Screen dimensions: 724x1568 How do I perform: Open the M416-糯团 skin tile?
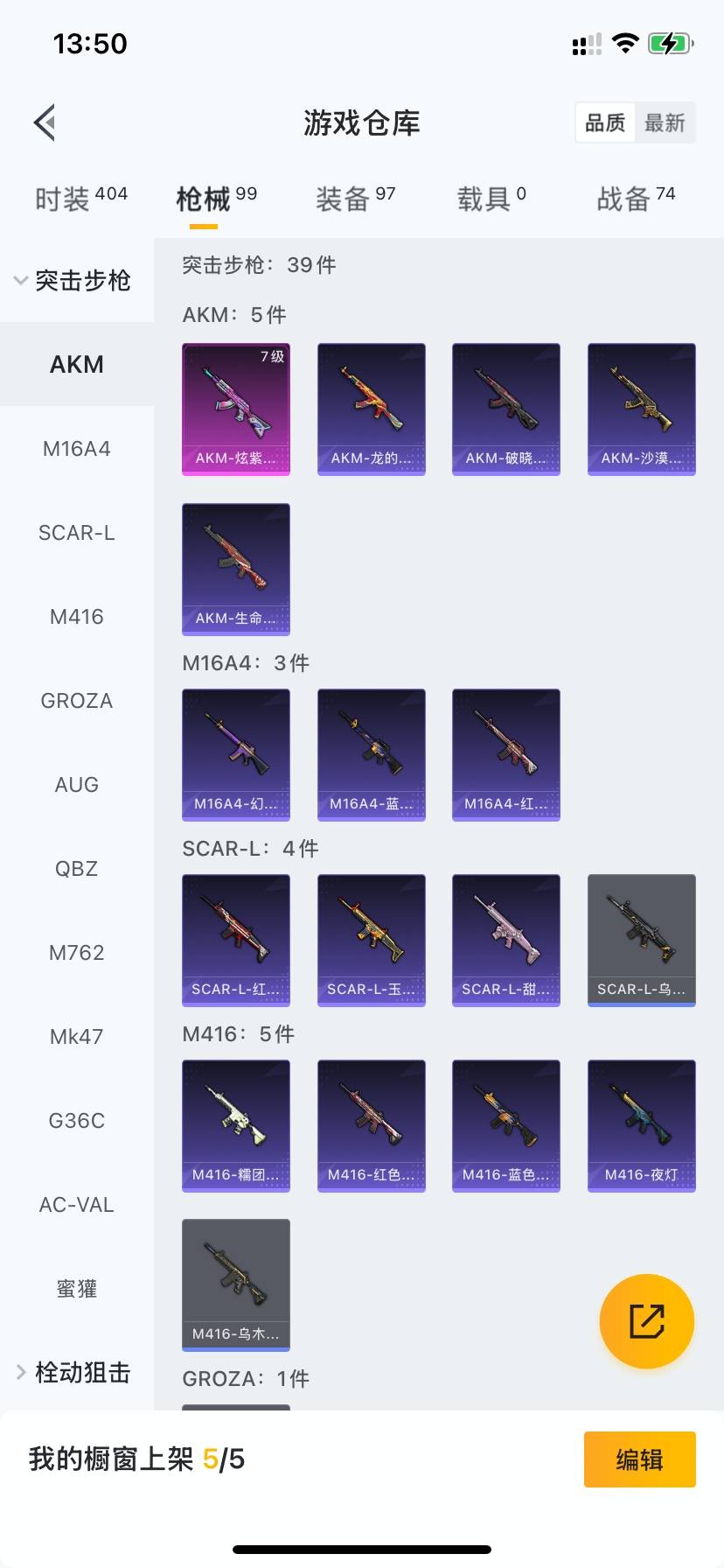tap(236, 1125)
